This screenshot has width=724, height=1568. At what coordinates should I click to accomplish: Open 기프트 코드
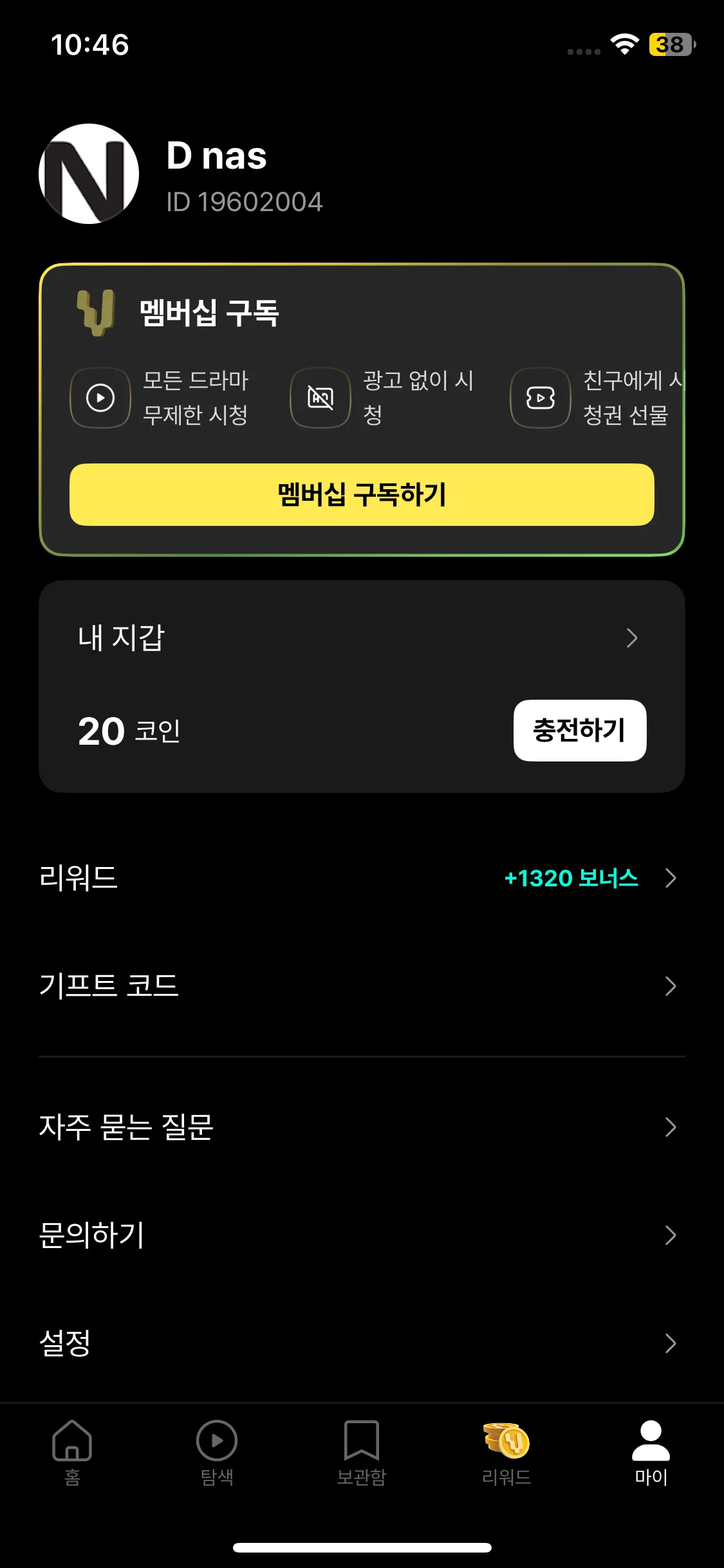(x=360, y=985)
